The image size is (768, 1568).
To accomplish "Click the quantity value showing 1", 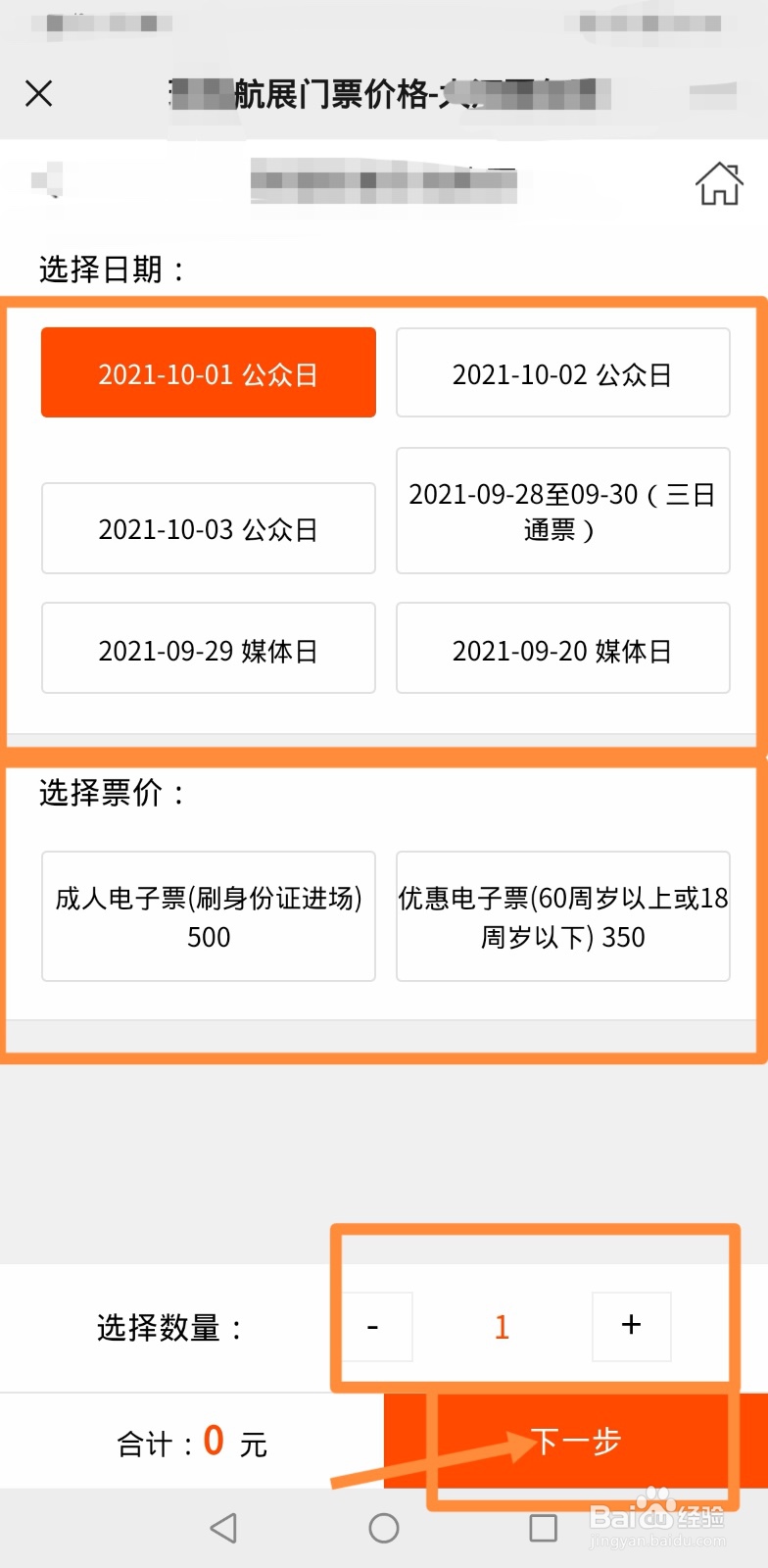I will point(501,1326).
